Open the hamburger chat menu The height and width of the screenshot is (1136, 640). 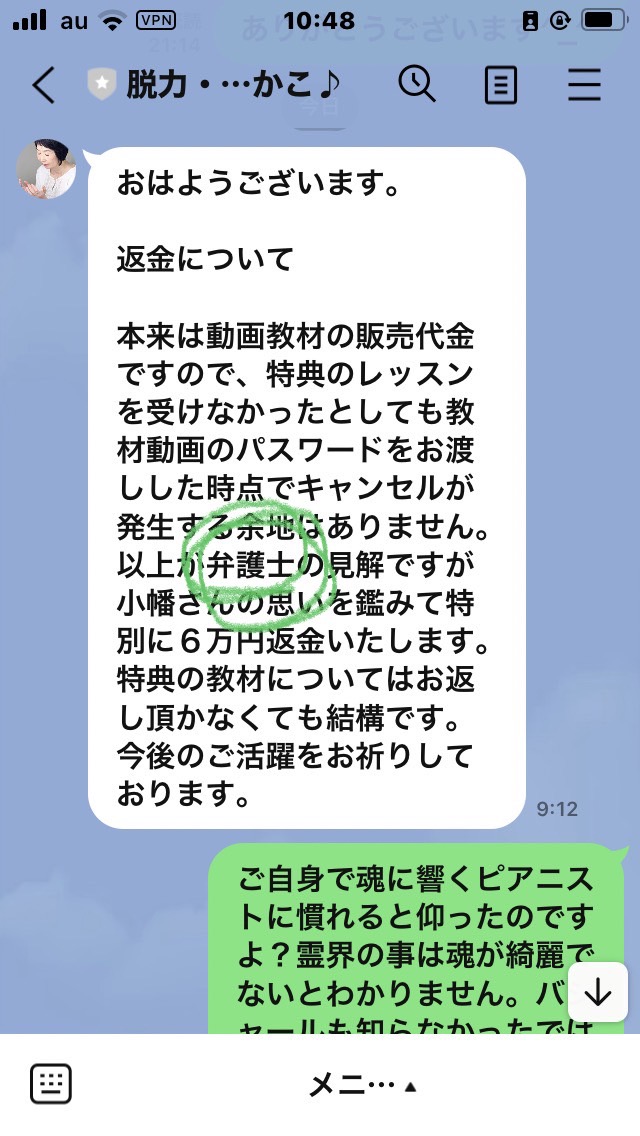coord(584,85)
